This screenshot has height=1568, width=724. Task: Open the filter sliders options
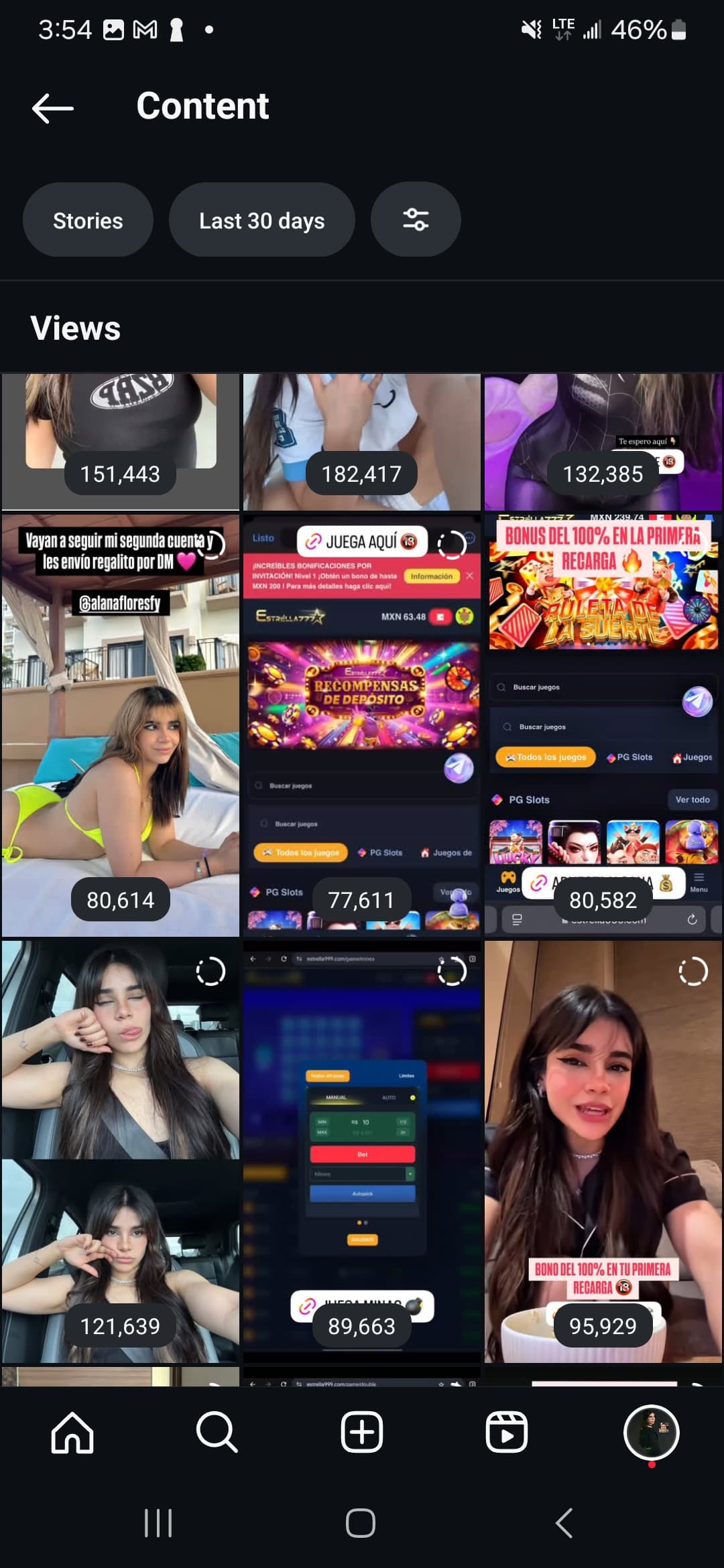[416, 220]
